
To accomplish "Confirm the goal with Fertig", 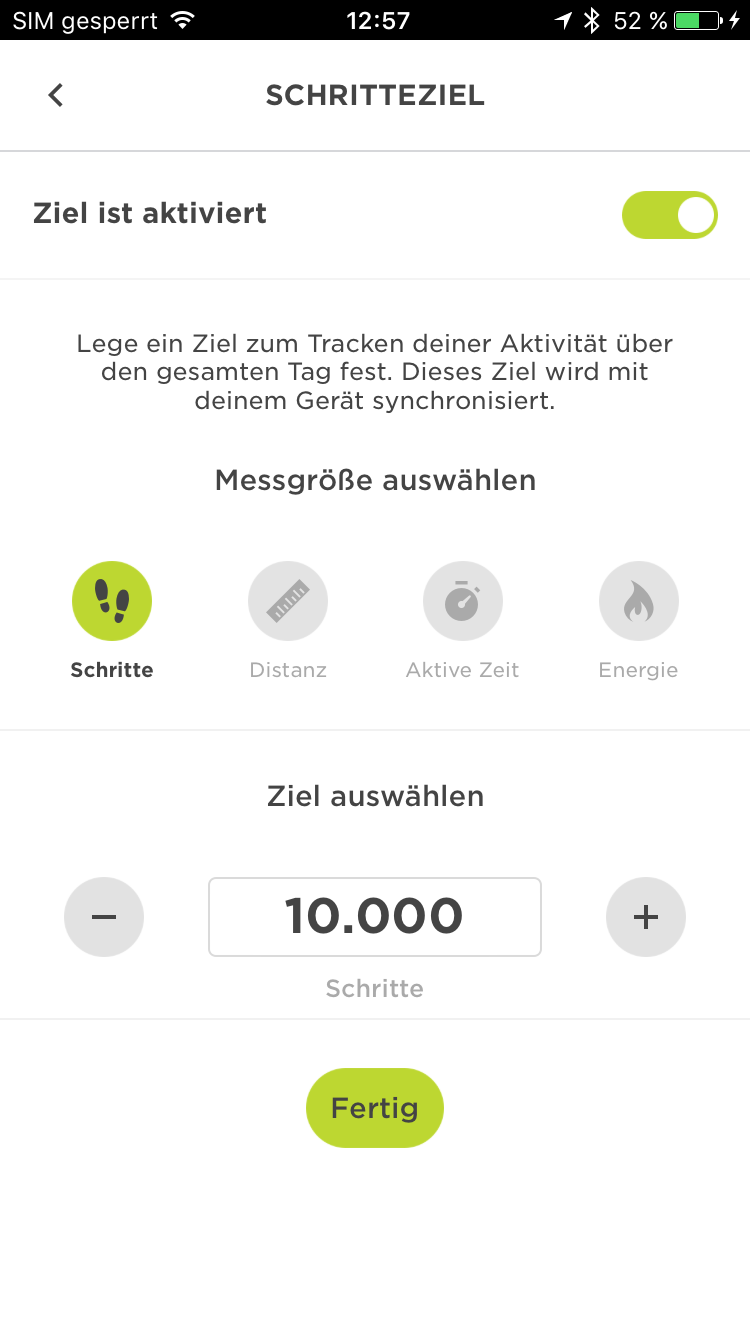I will coord(375,1108).
